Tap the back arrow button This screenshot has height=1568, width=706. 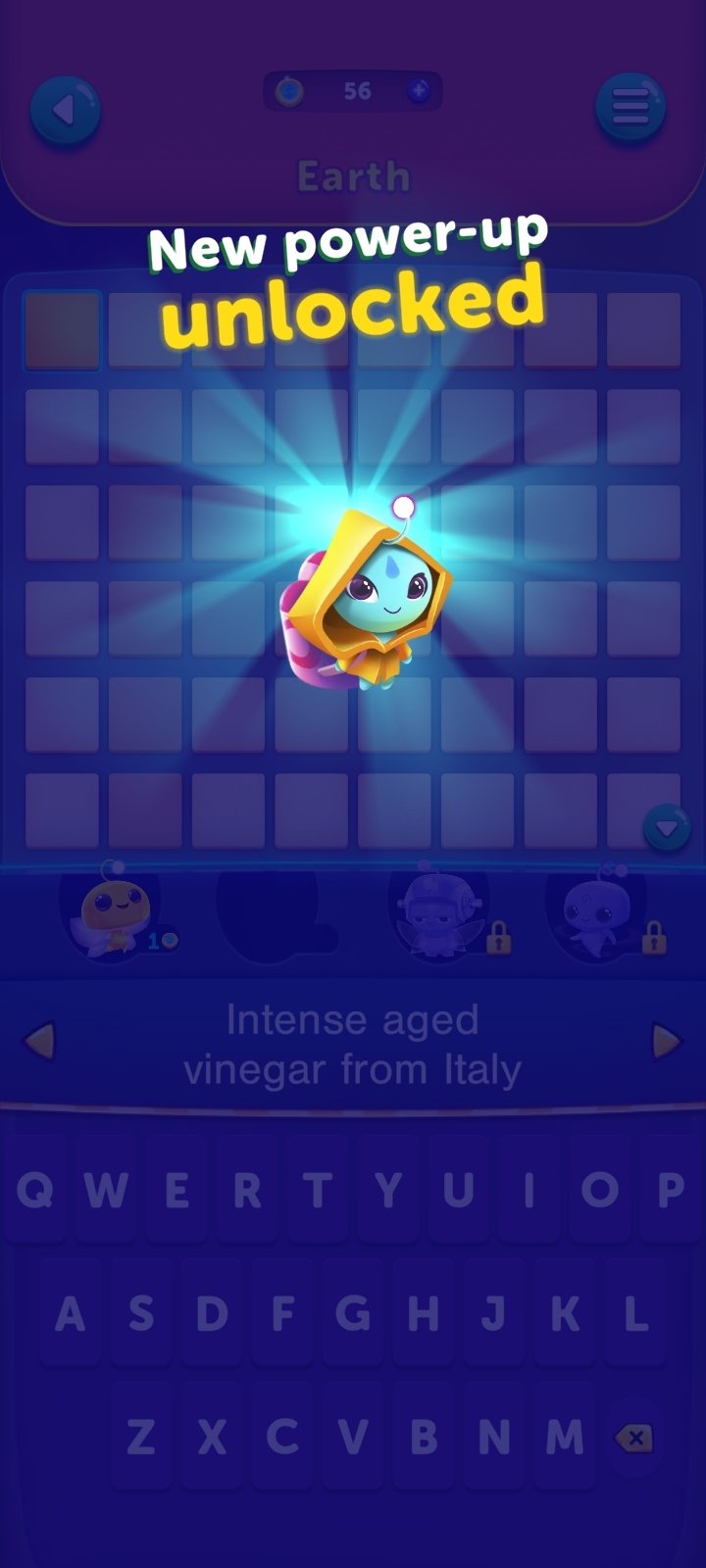(x=65, y=110)
